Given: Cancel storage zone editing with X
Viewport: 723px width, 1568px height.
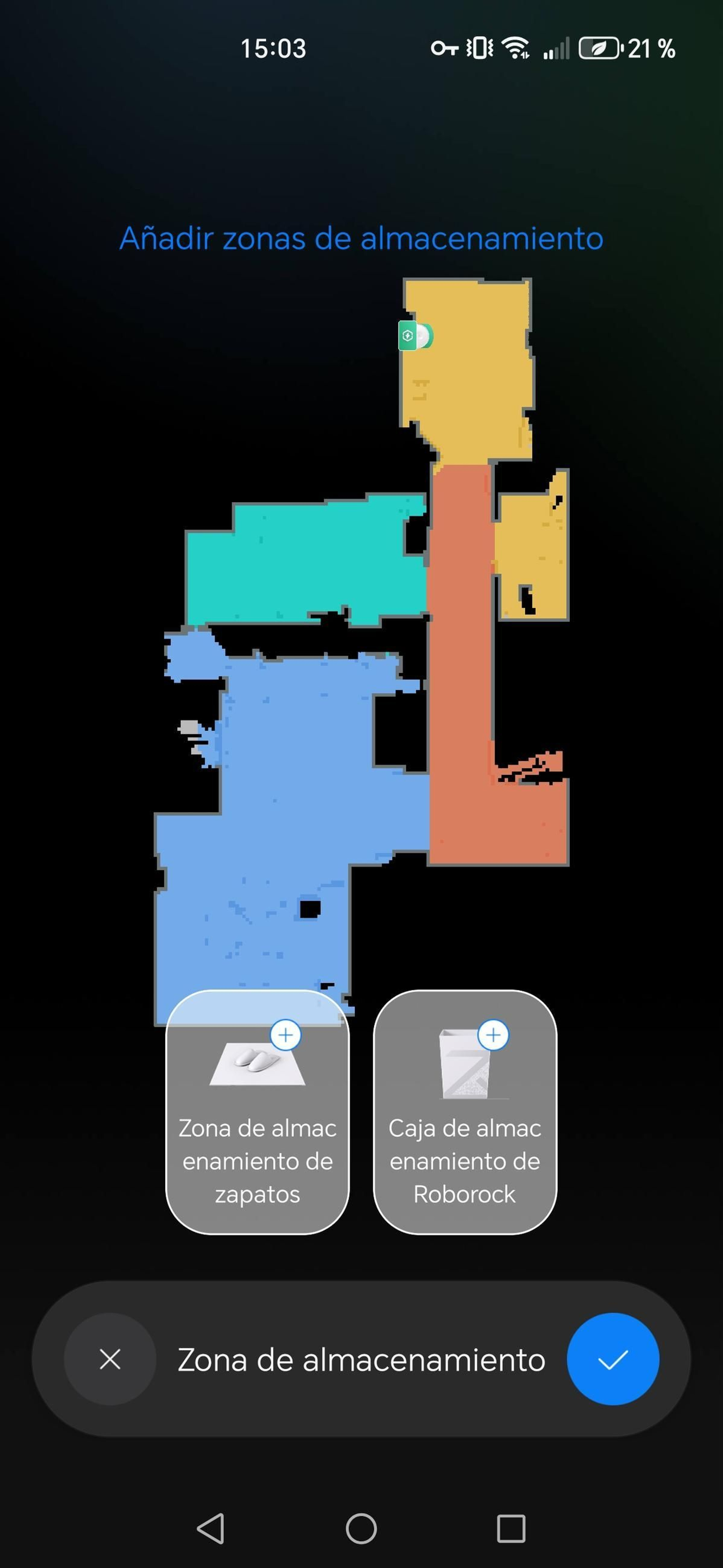Looking at the screenshot, I should 110,1358.
